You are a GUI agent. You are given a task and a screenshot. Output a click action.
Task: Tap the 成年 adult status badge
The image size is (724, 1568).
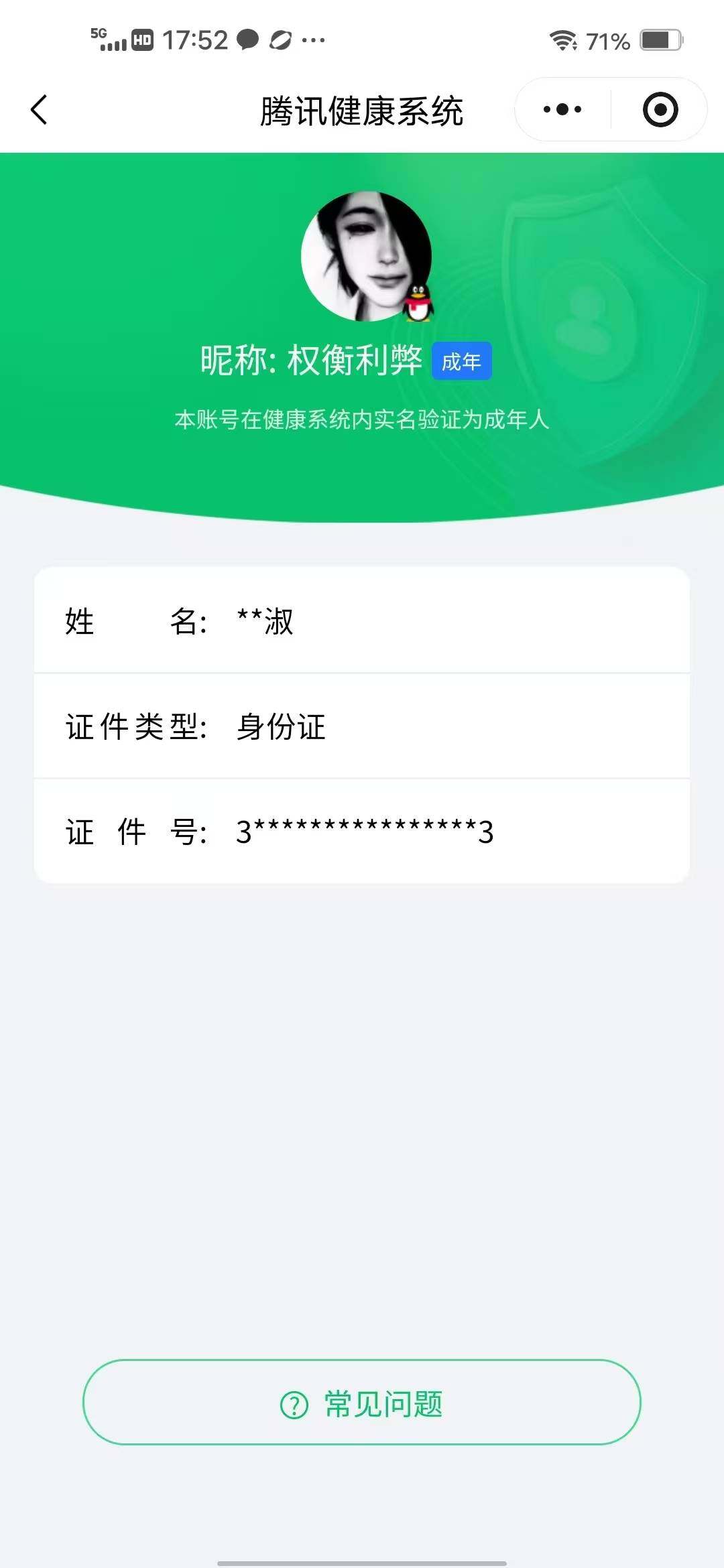462,361
